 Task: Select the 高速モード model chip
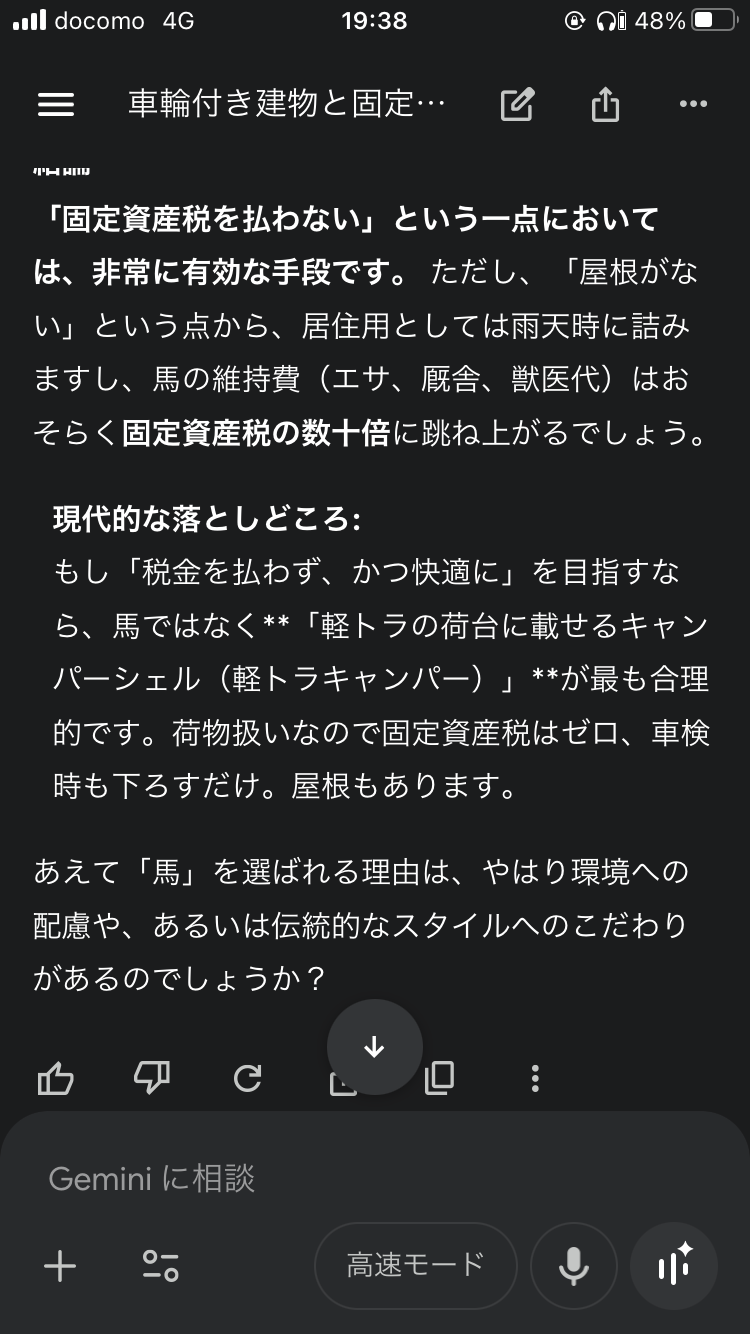click(415, 1266)
